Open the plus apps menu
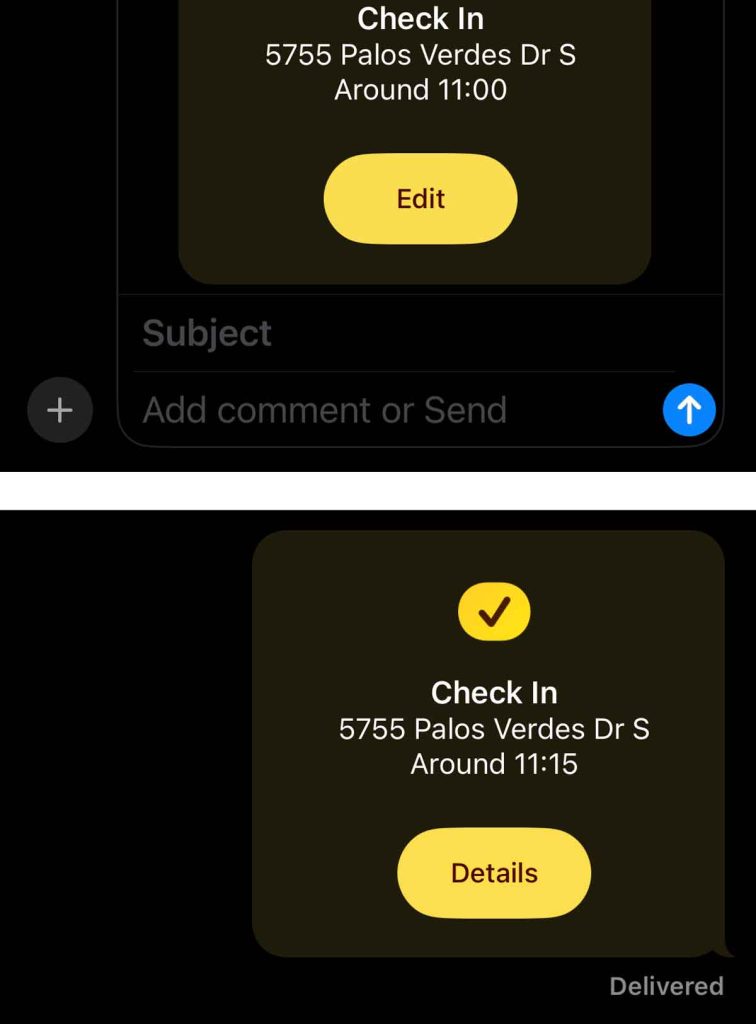The image size is (756, 1024). [60, 410]
